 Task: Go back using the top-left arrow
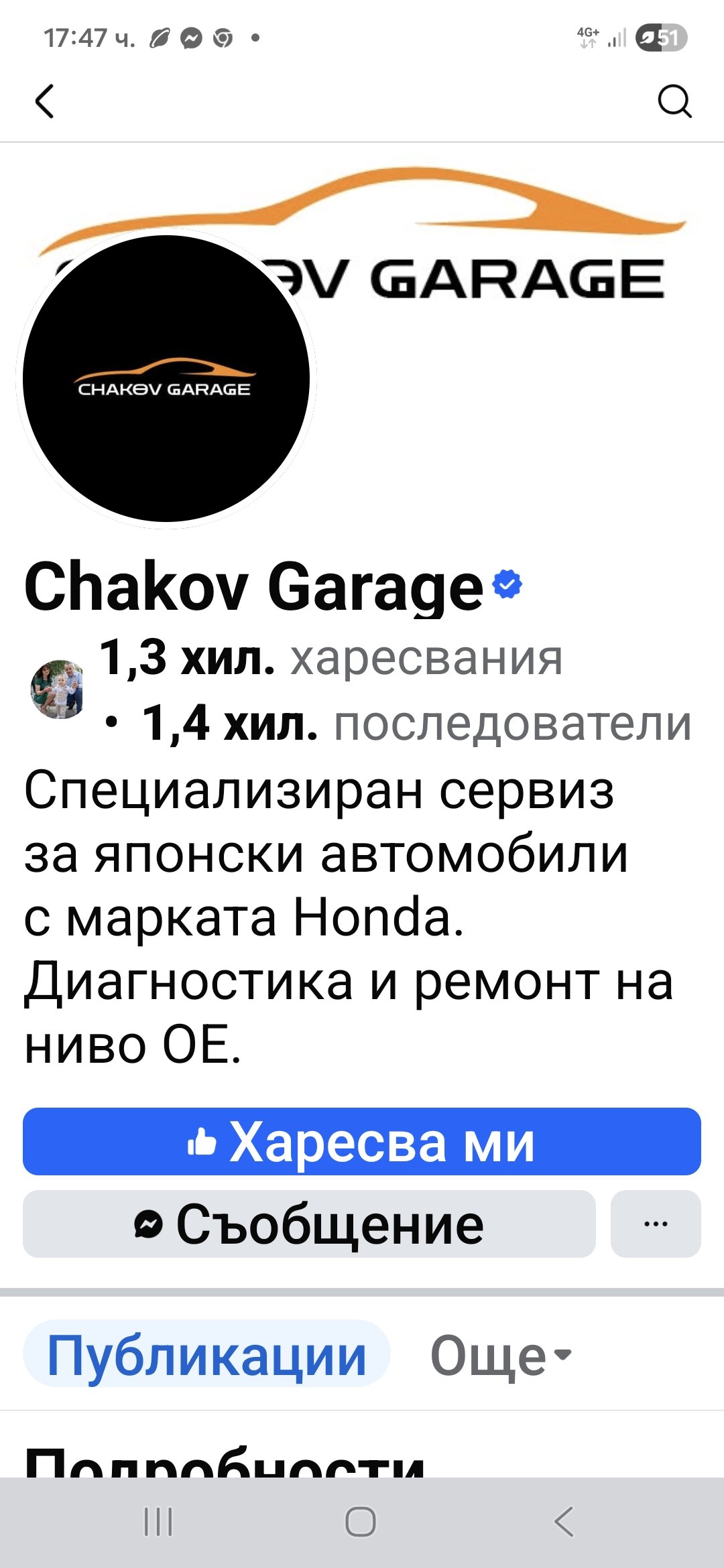tap(44, 102)
